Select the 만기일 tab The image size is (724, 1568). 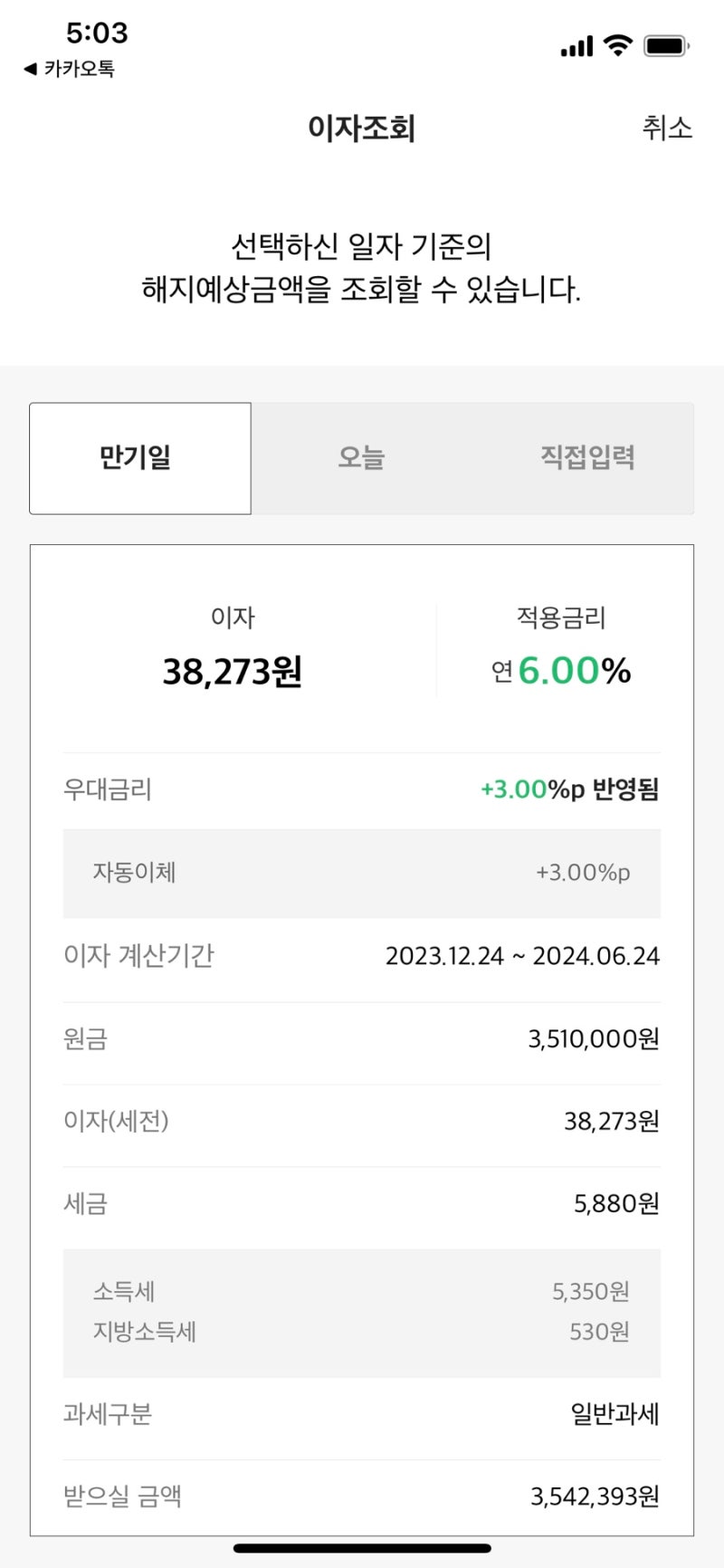coord(140,457)
